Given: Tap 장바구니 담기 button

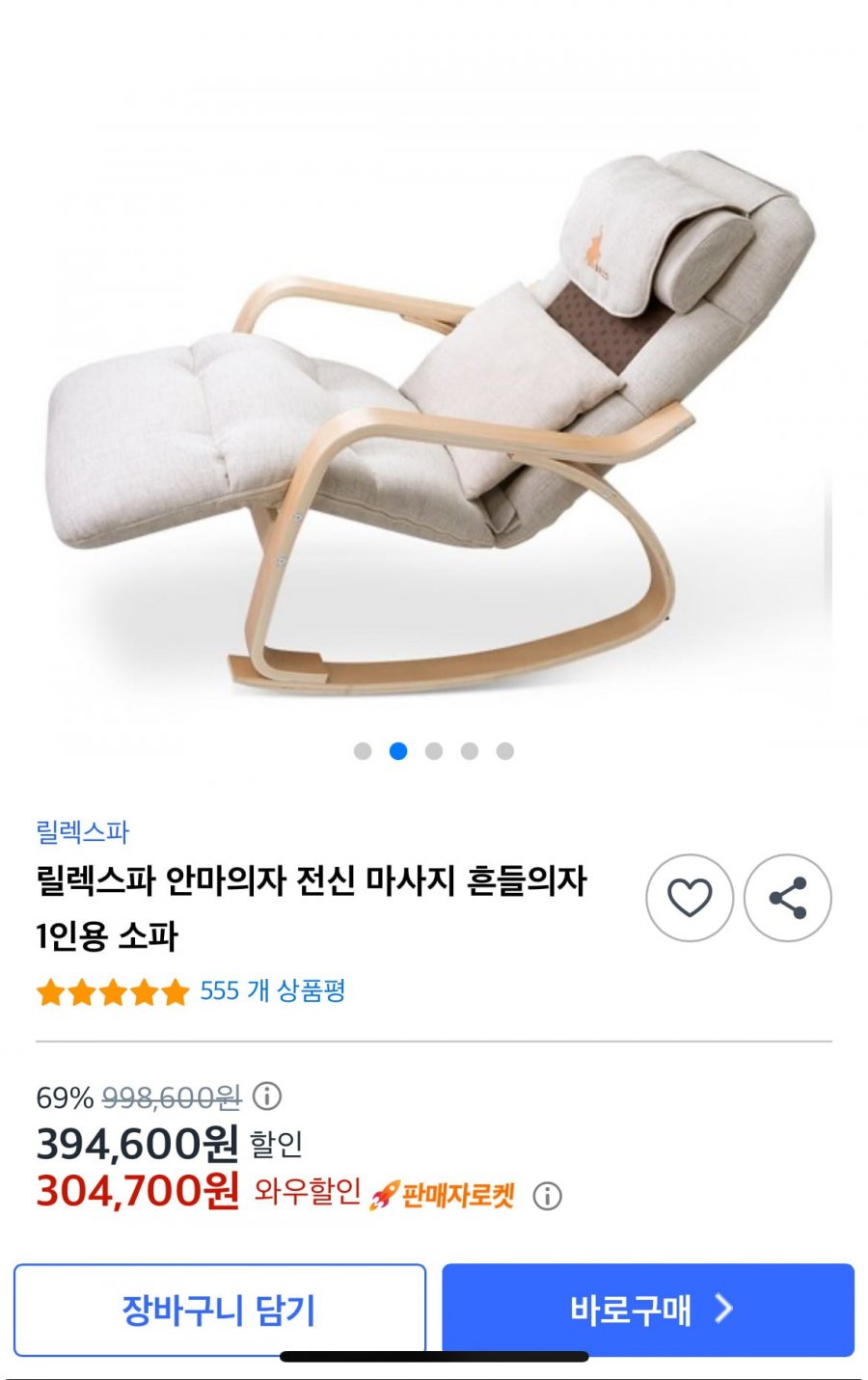Looking at the screenshot, I should tap(219, 1310).
